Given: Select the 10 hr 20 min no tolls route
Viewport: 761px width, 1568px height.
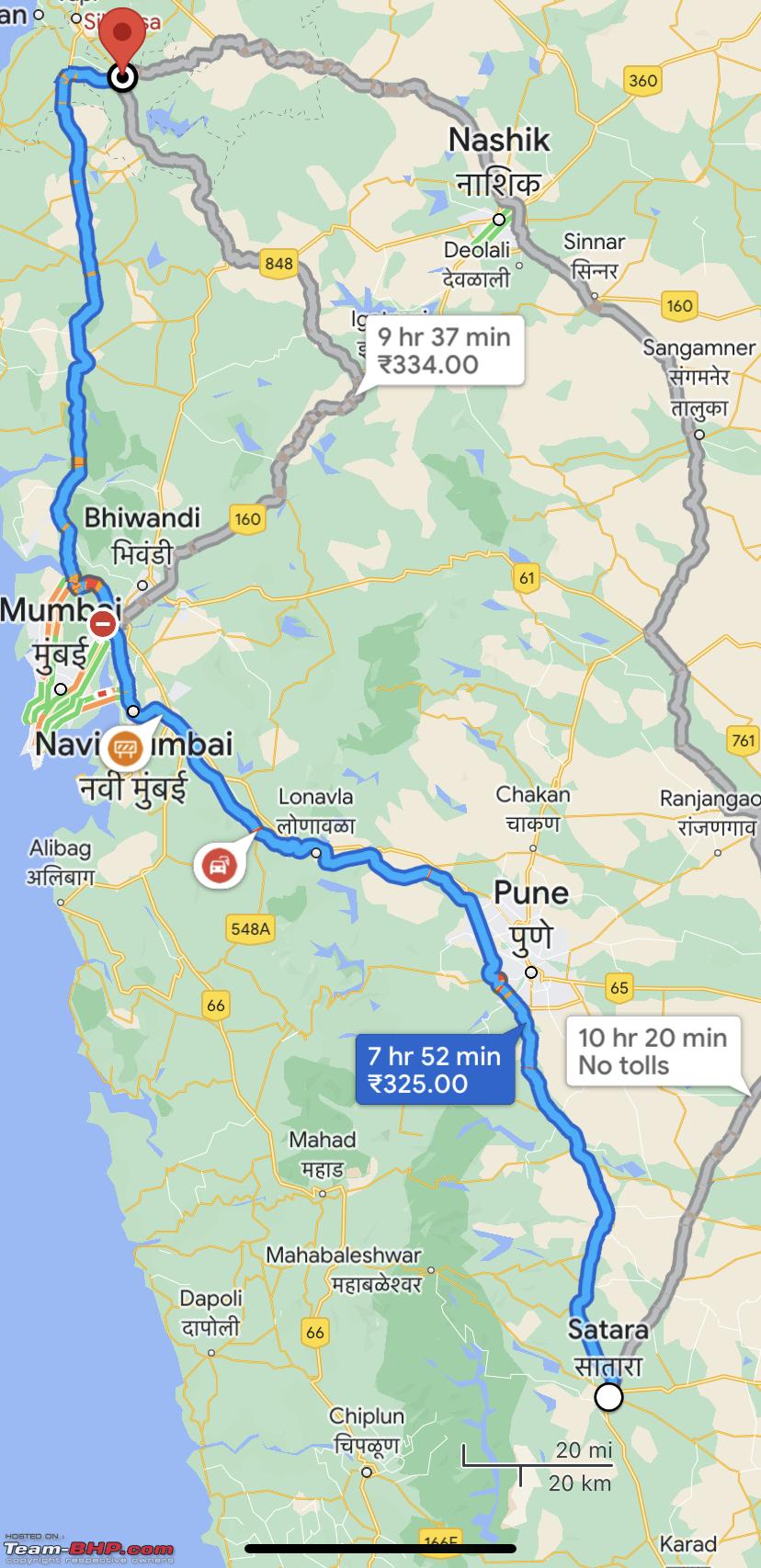Looking at the screenshot, I should point(653,1051).
